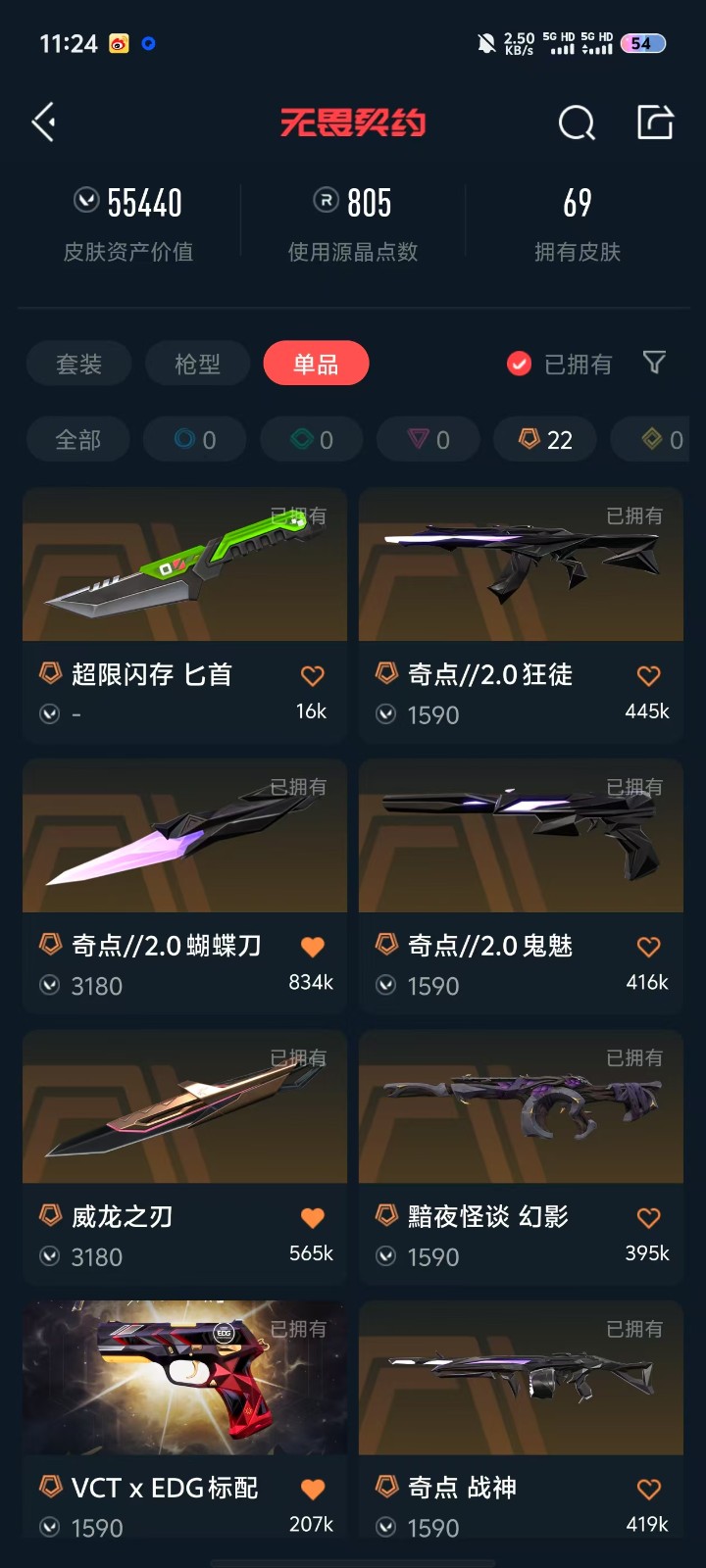Favorite the 奇点 战神 skin
Screen dimensions: 706x1568
[x=648, y=1490]
